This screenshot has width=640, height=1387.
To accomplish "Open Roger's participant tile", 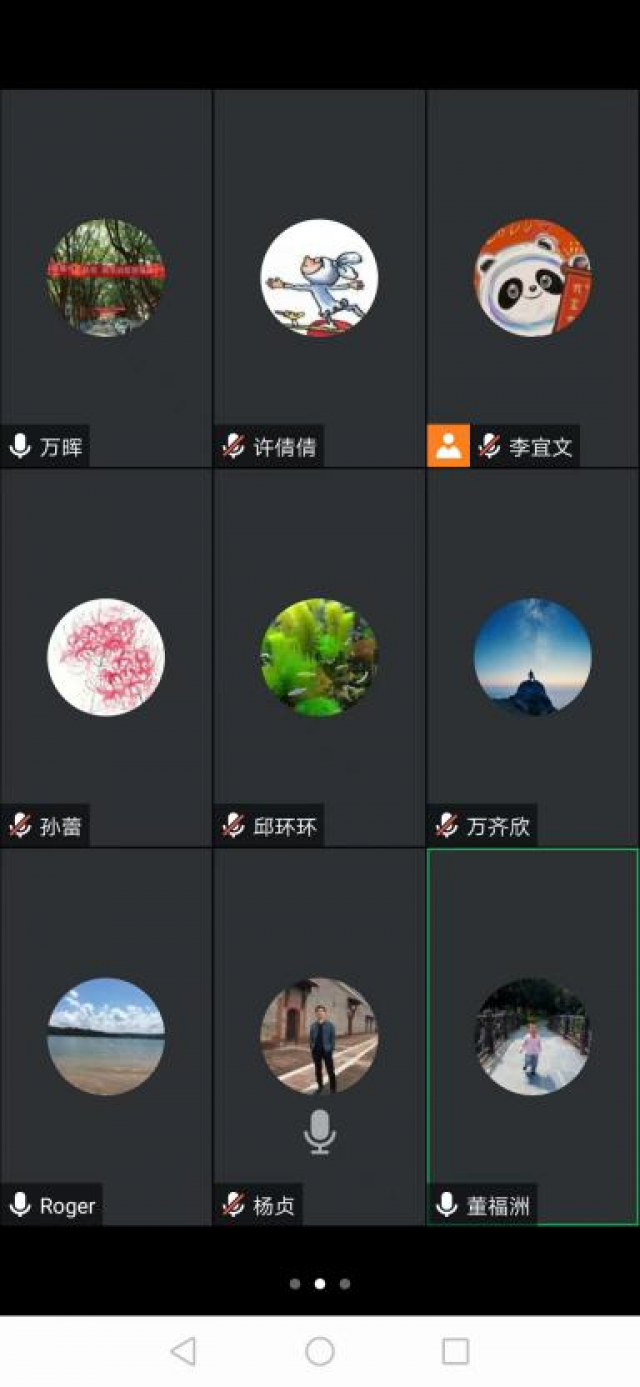I will 106,1036.
